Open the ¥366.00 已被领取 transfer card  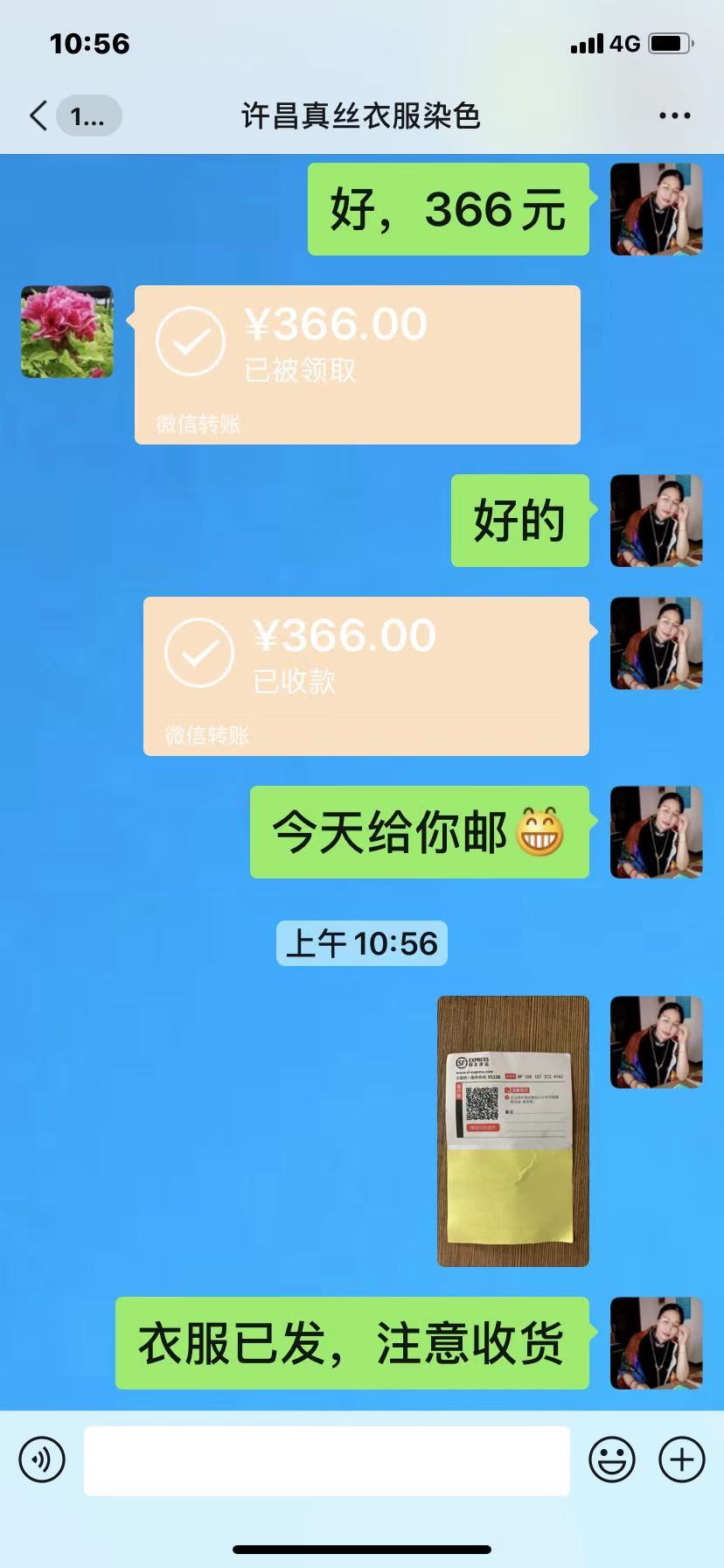[357, 364]
